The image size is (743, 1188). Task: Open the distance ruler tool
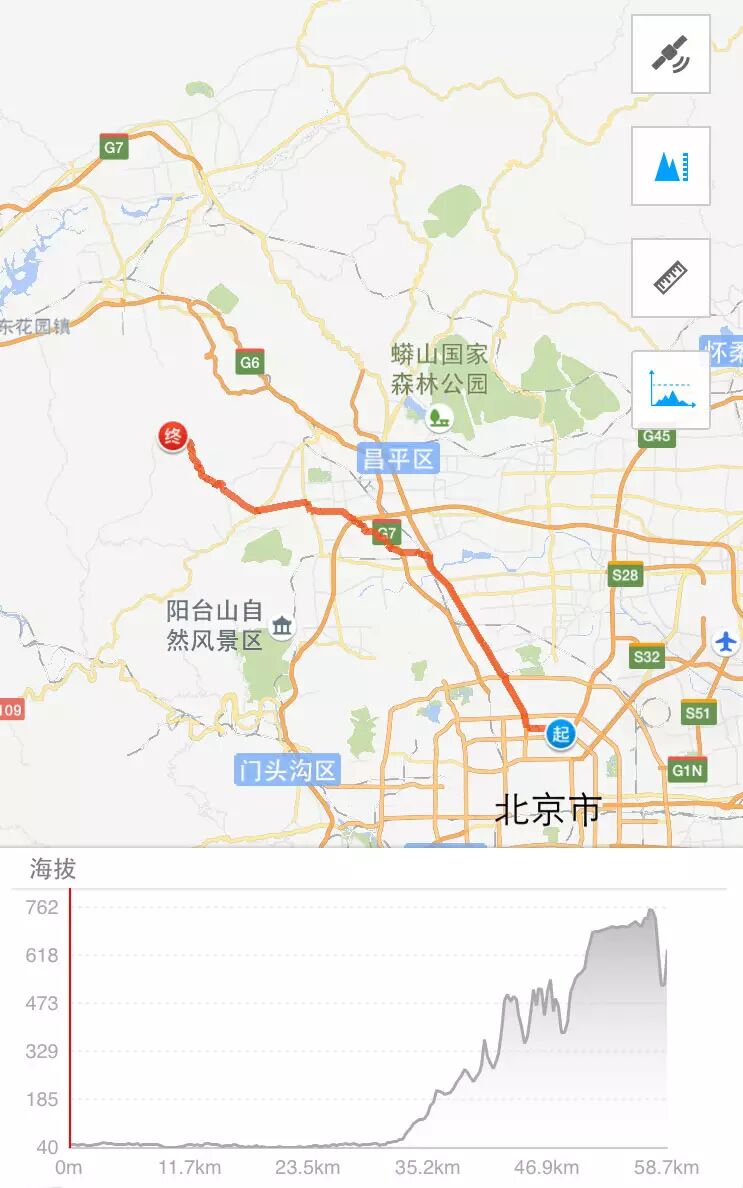tap(671, 278)
